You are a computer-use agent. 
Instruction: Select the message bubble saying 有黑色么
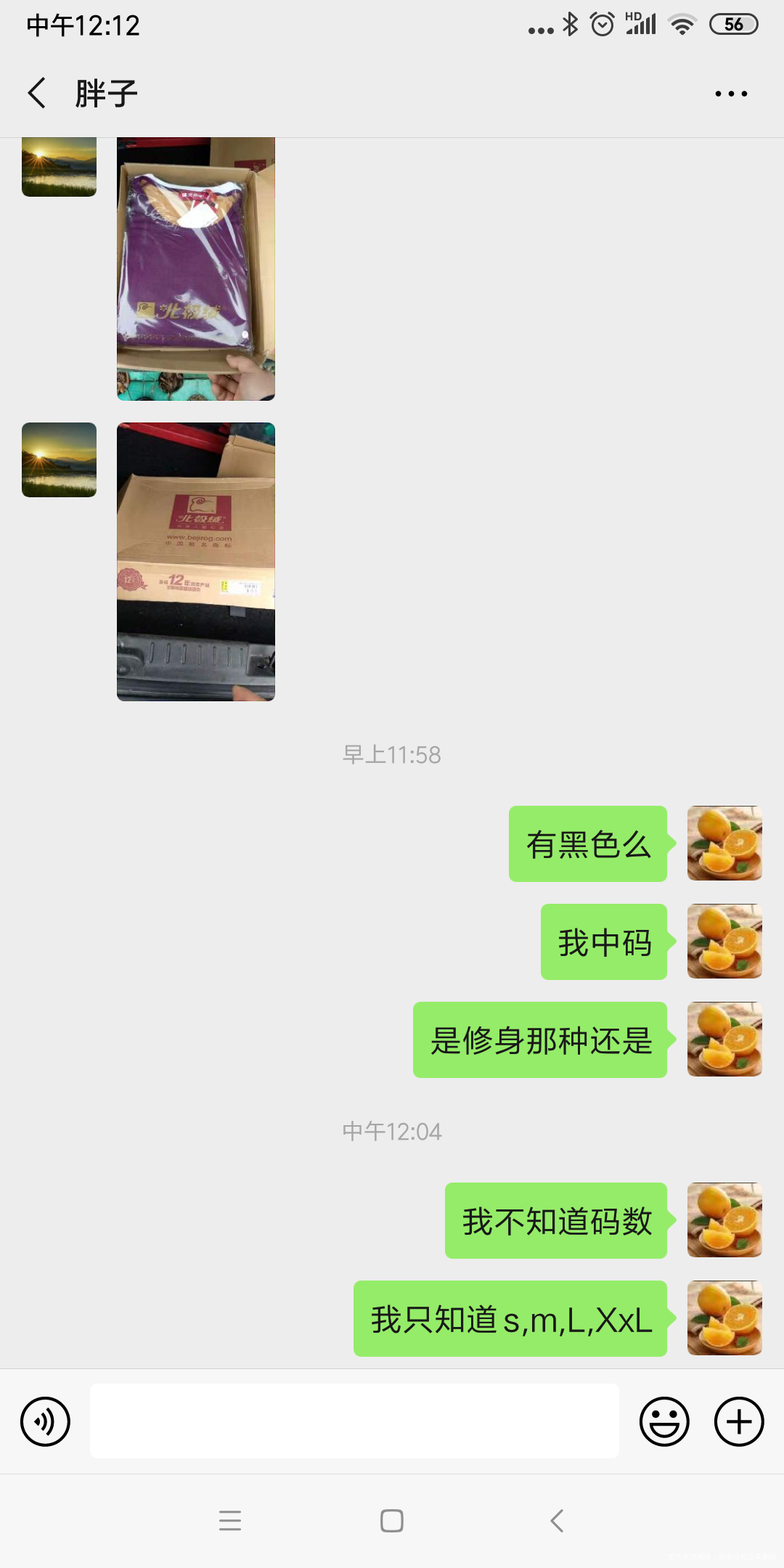coord(588,843)
